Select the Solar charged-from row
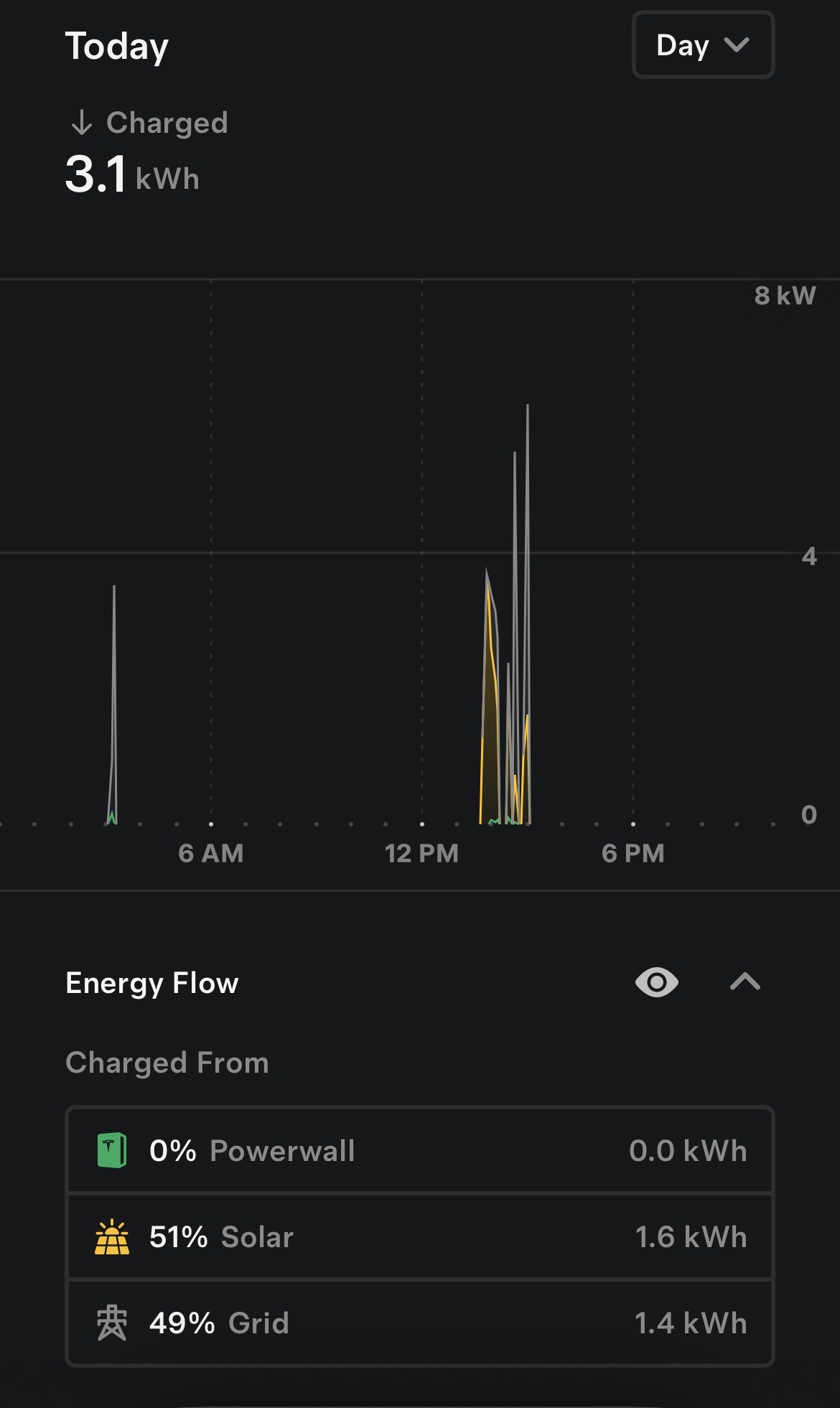Image resolution: width=840 pixels, height=1408 pixels. pyautogui.click(x=420, y=1236)
